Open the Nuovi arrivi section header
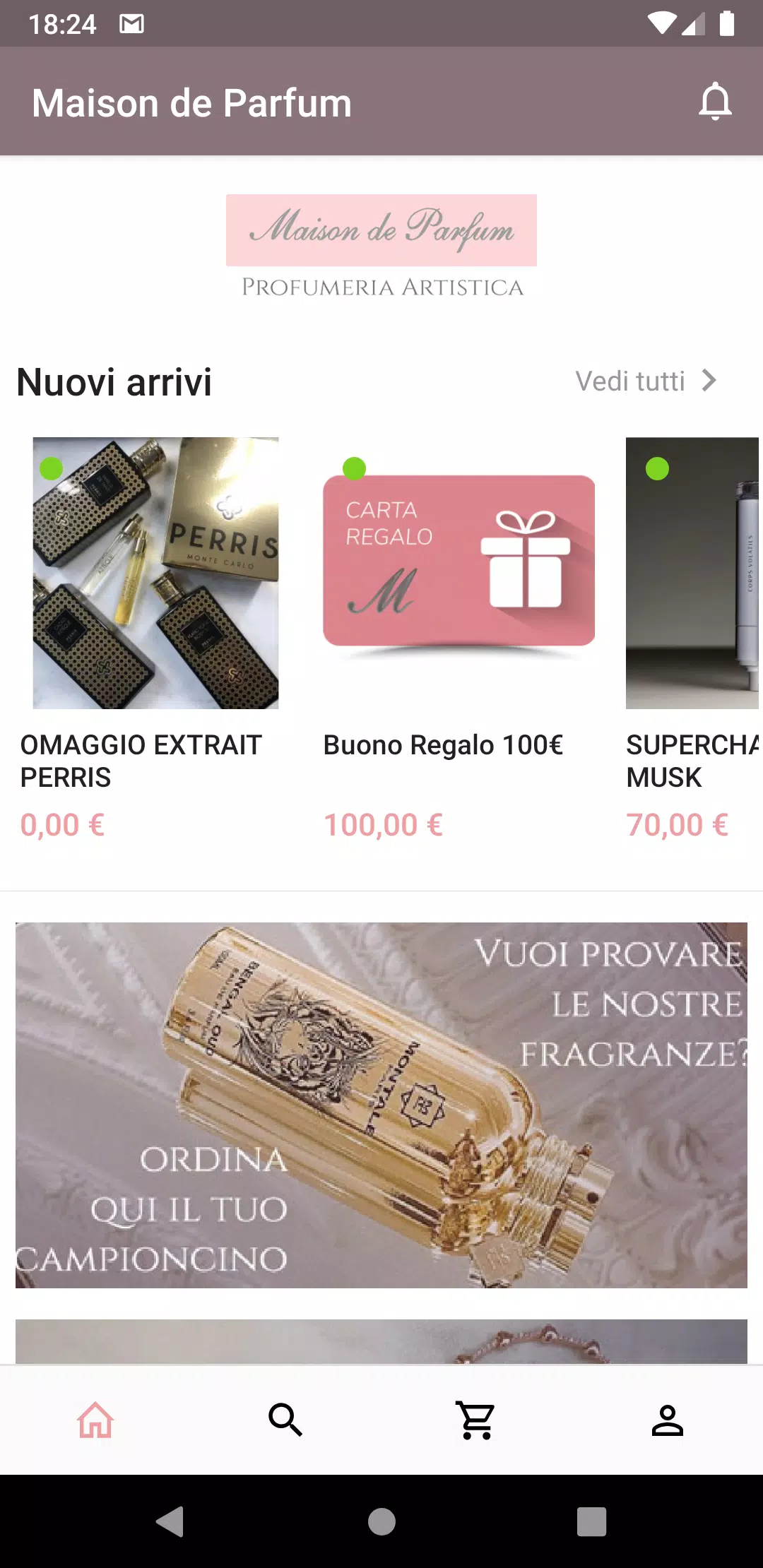The width and height of the screenshot is (763, 1568). point(114,382)
